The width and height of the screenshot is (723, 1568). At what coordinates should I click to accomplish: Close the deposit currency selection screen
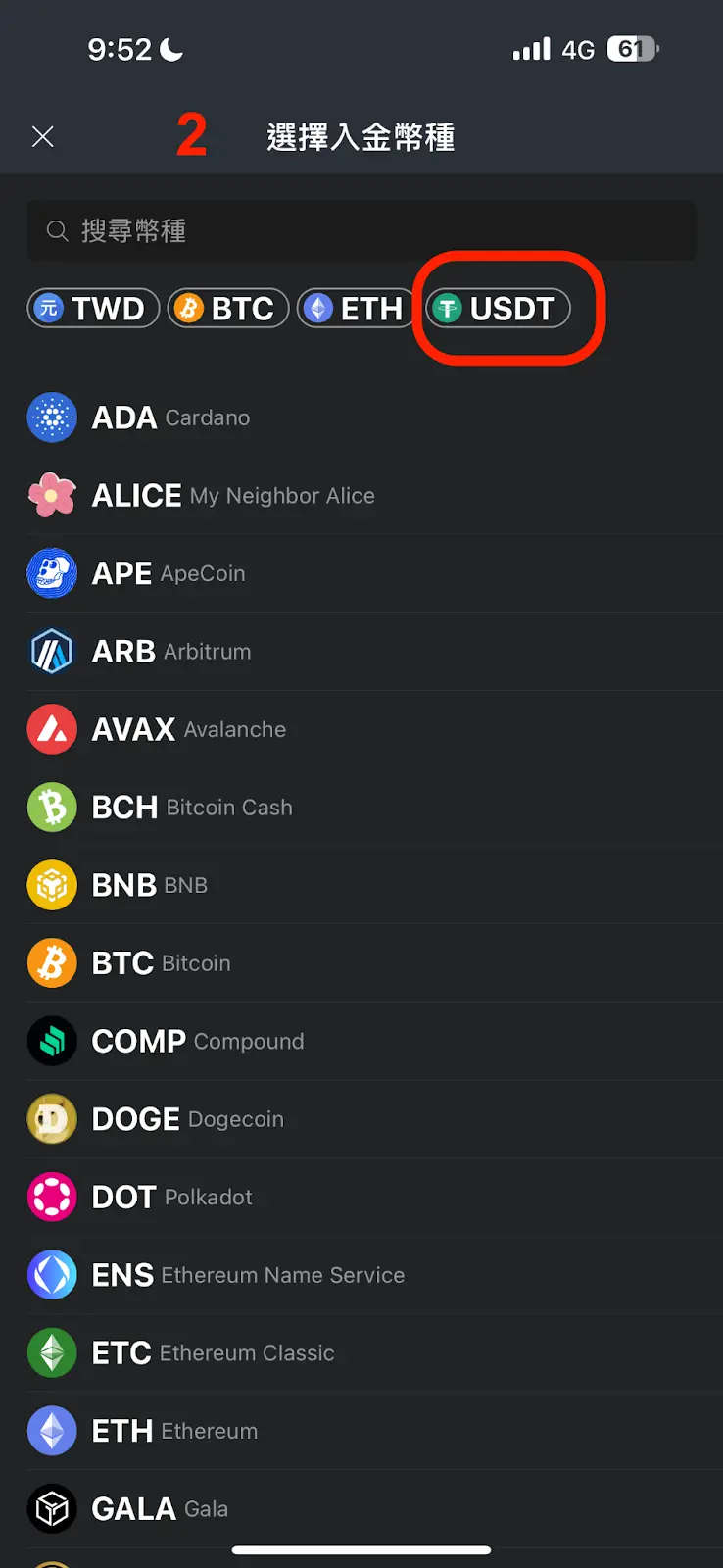[x=43, y=137]
